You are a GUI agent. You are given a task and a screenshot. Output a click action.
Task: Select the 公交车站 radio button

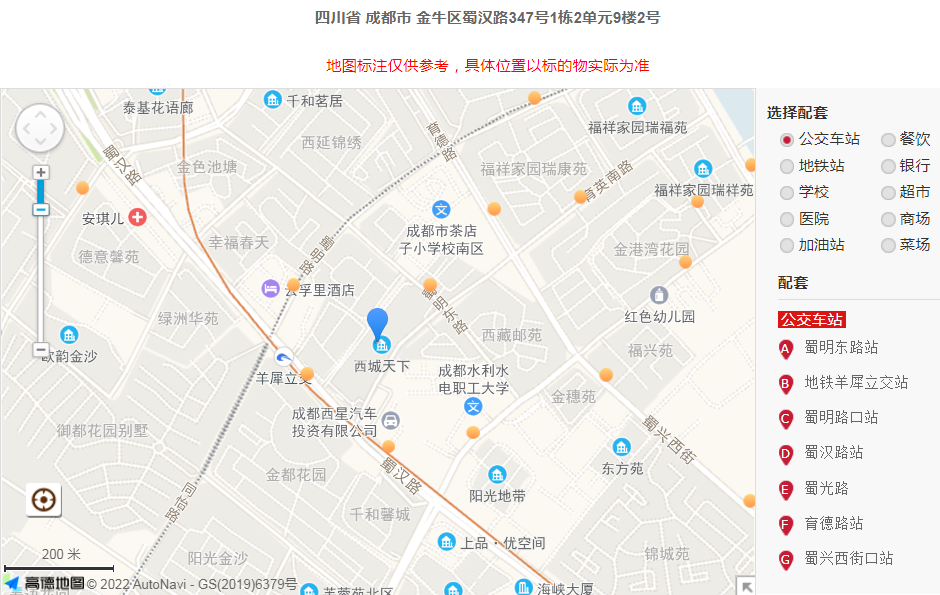787,140
